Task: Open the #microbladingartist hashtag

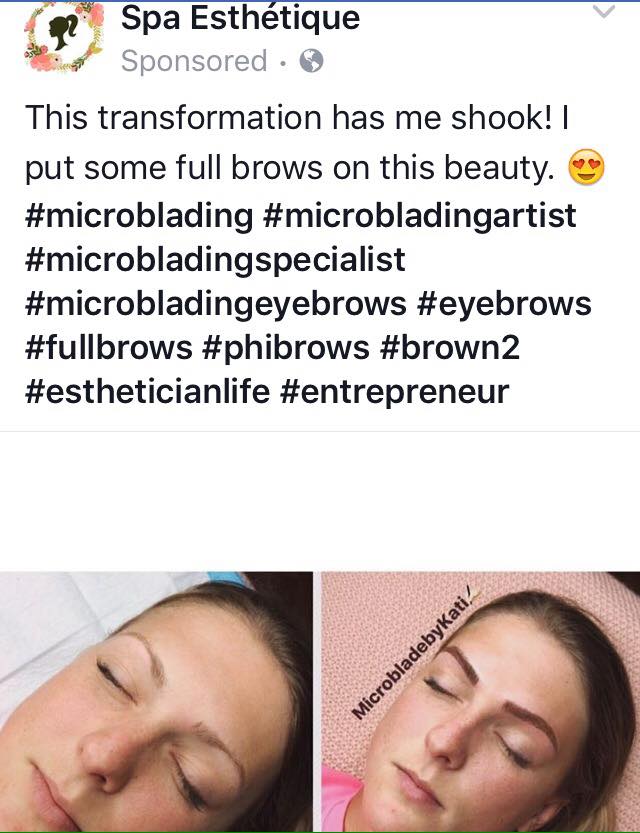Action: (x=420, y=217)
